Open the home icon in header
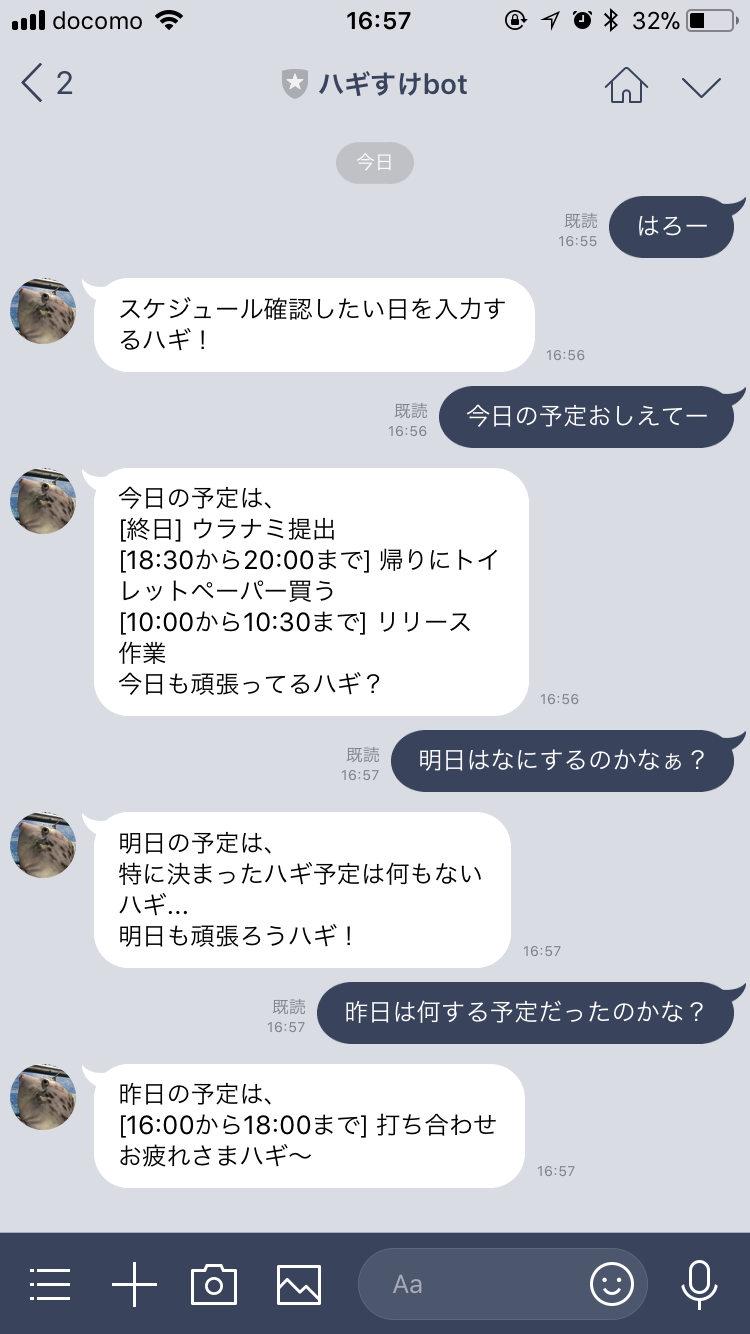750x1334 pixels. [626, 85]
